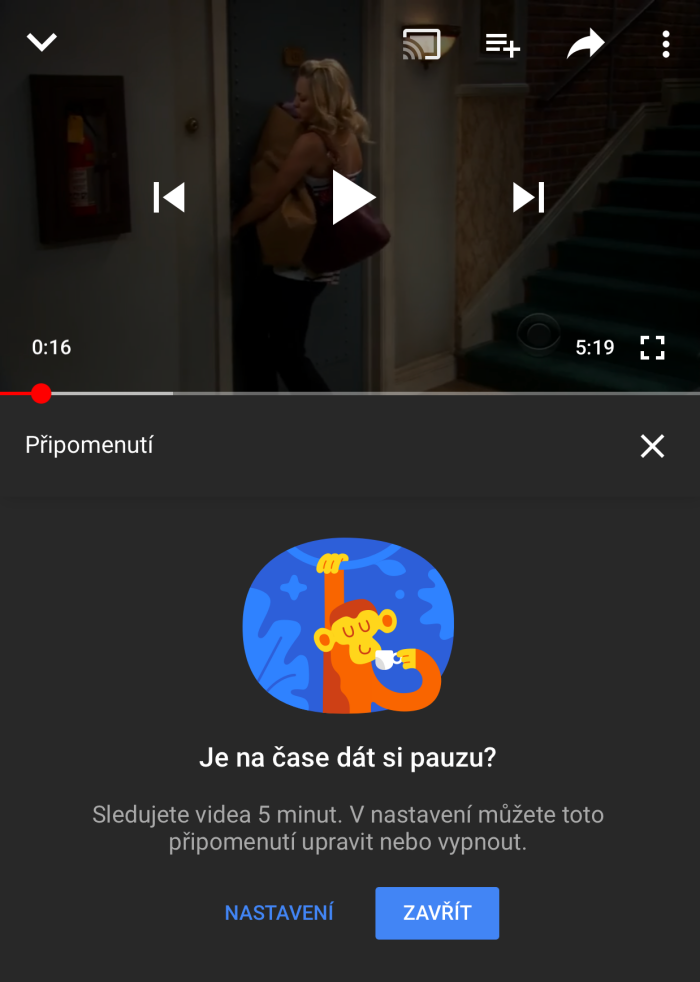
Task: Tap the red progress bar scrubber
Action: pos(41,394)
